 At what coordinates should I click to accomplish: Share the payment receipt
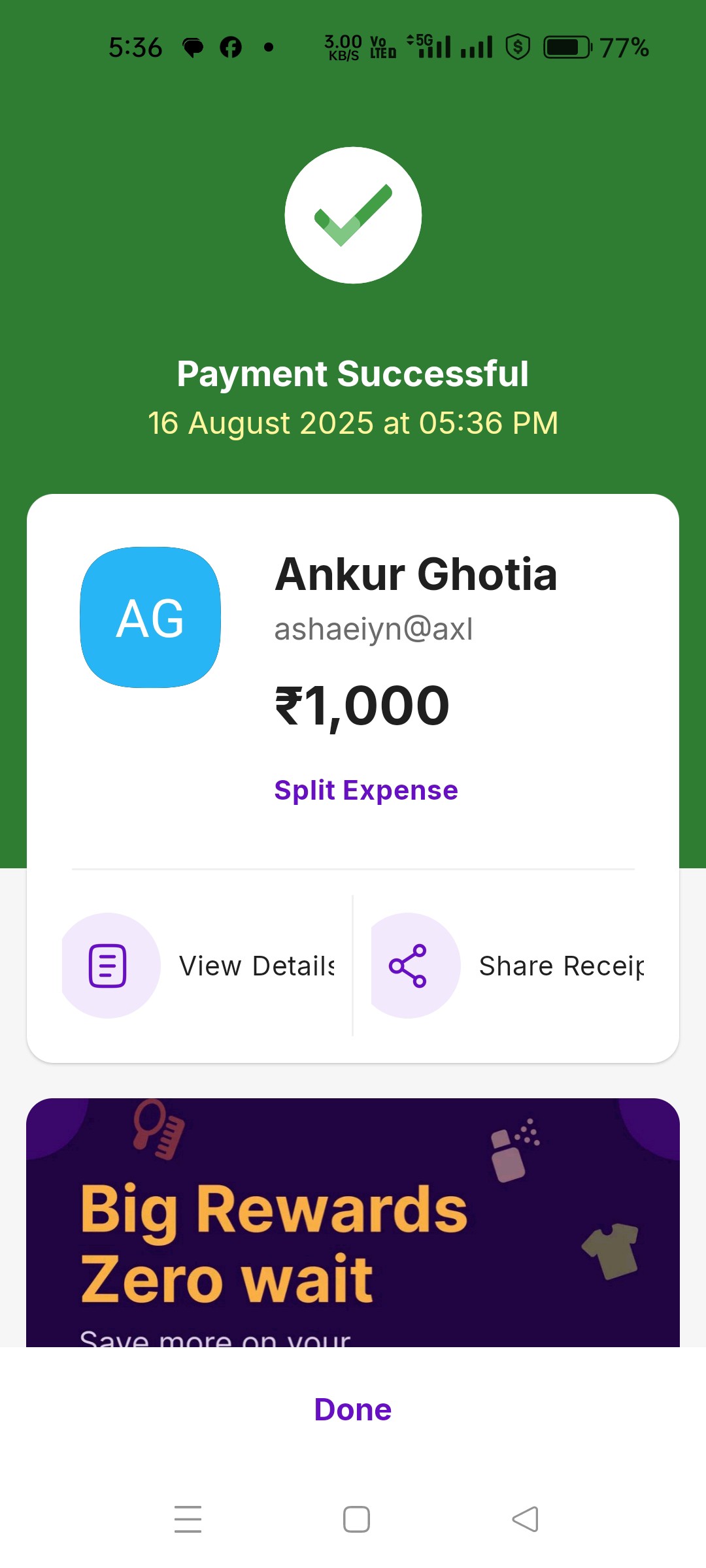[x=508, y=966]
